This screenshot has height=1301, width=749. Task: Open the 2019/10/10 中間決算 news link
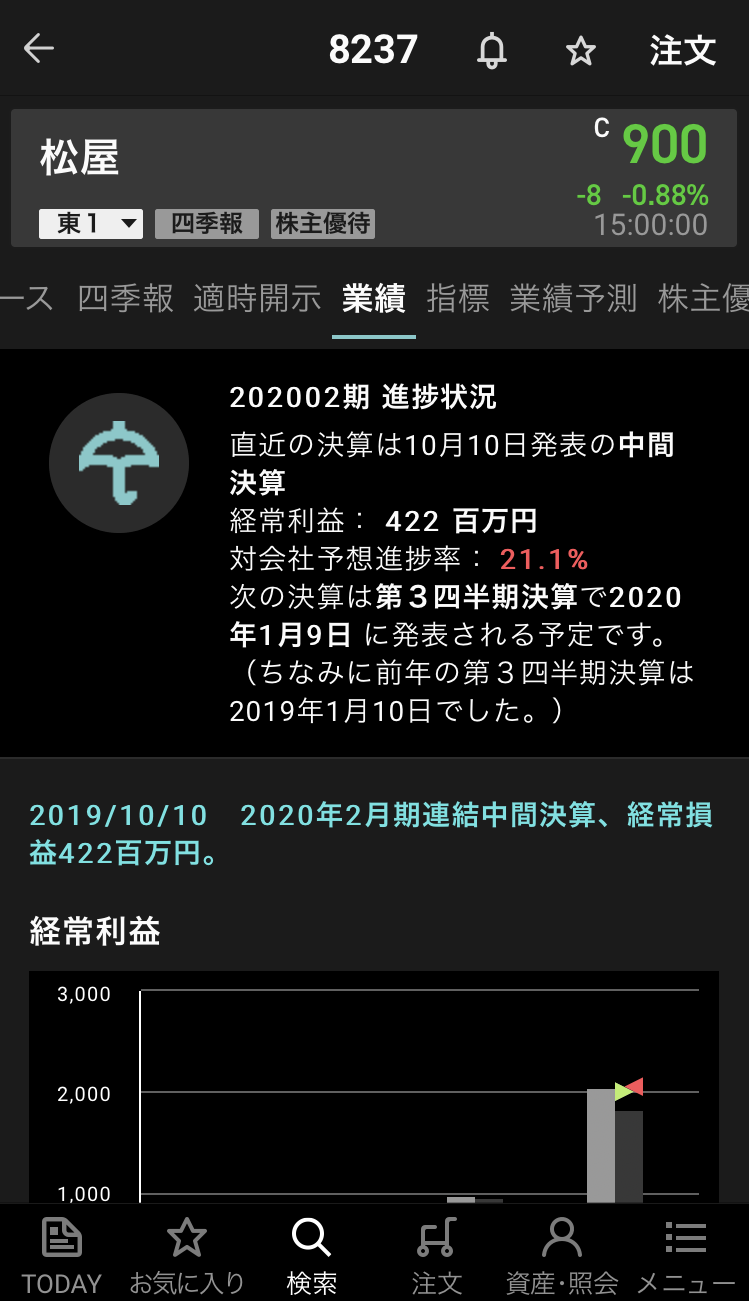point(370,834)
